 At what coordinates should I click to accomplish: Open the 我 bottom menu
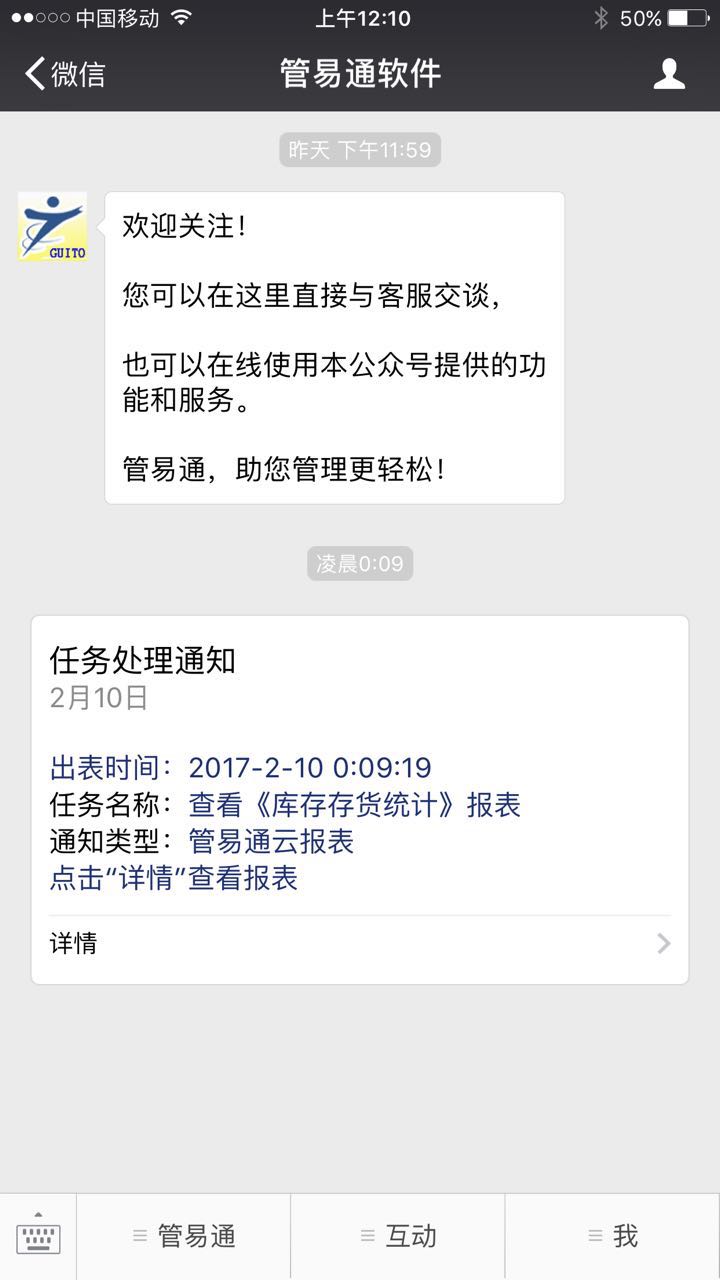[612, 1237]
